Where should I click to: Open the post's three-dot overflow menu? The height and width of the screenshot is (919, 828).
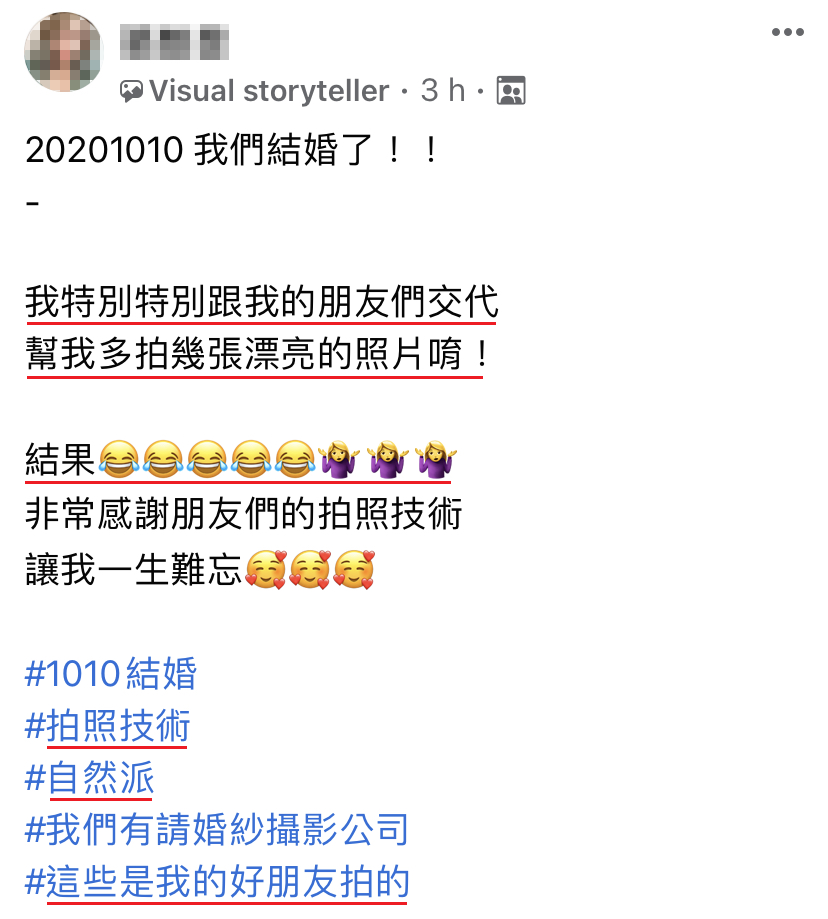787,33
